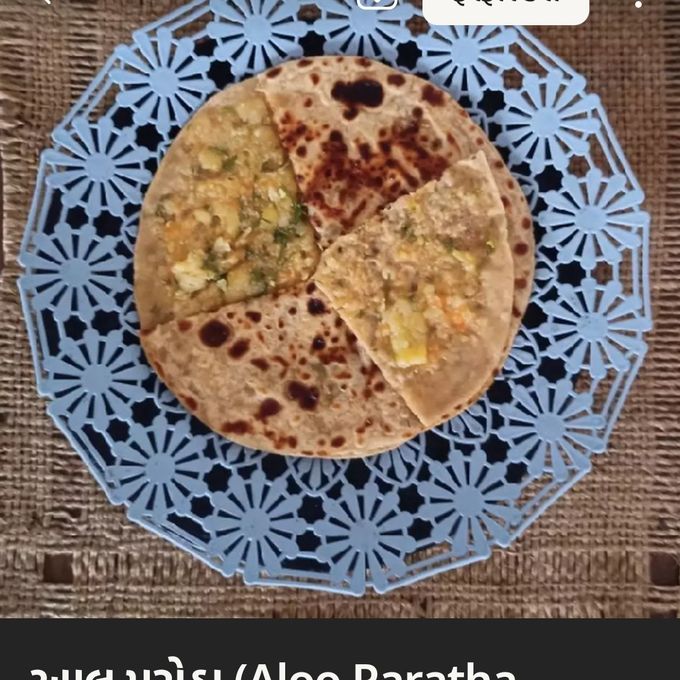Tap the icon beside the white button
This screenshot has width=680, height=680.
tap(377, 4)
